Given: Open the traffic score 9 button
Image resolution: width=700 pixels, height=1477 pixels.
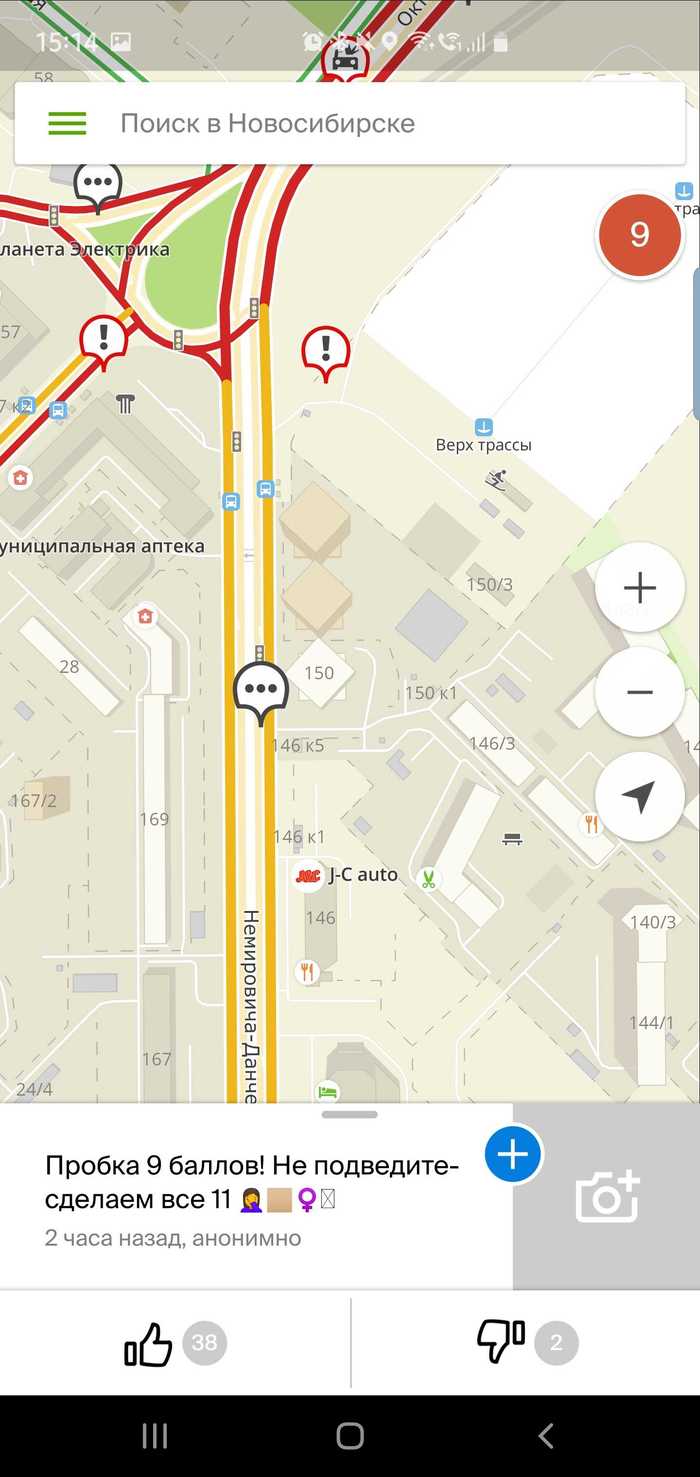Looking at the screenshot, I should (x=639, y=235).
